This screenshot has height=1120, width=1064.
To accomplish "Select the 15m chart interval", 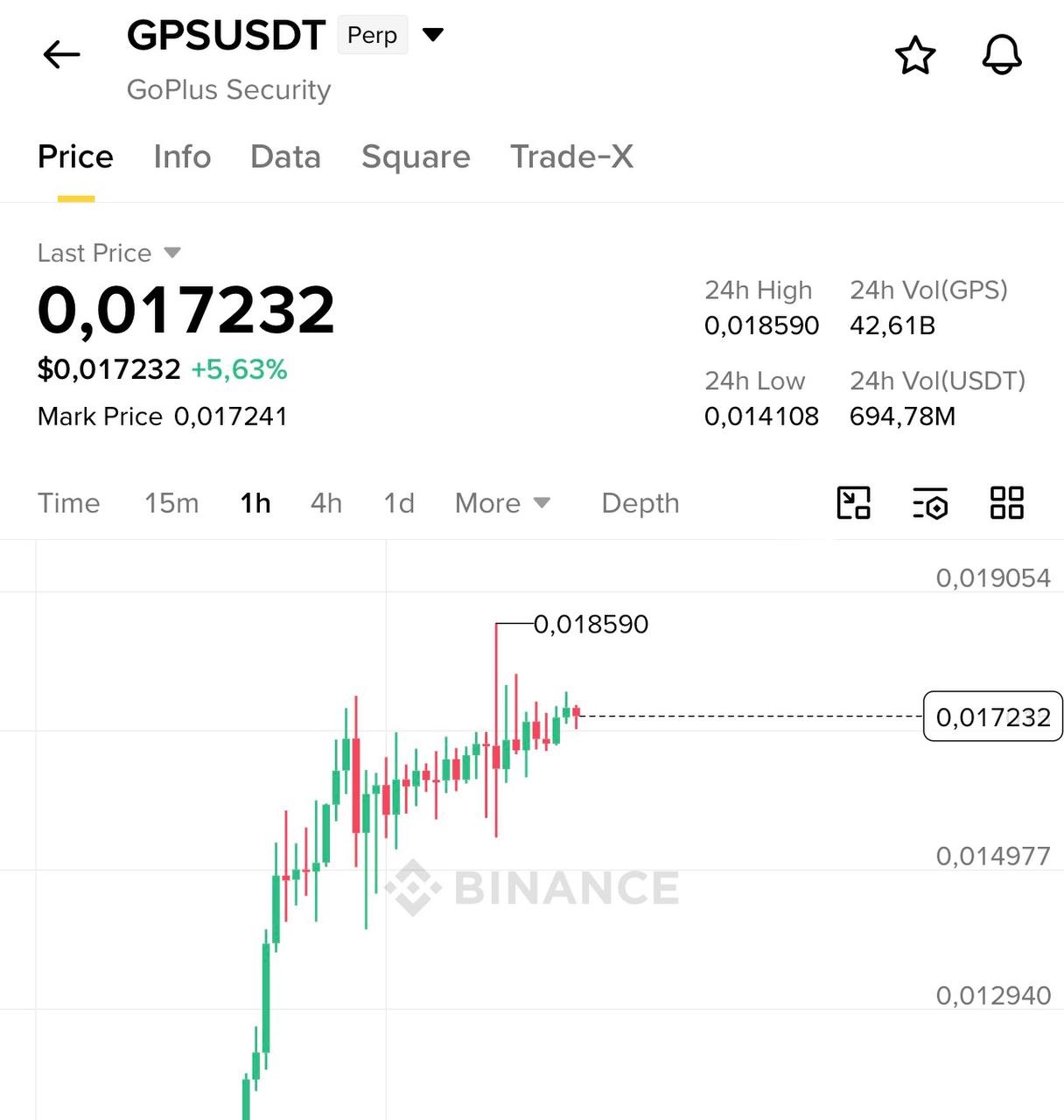I will (x=171, y=503).
